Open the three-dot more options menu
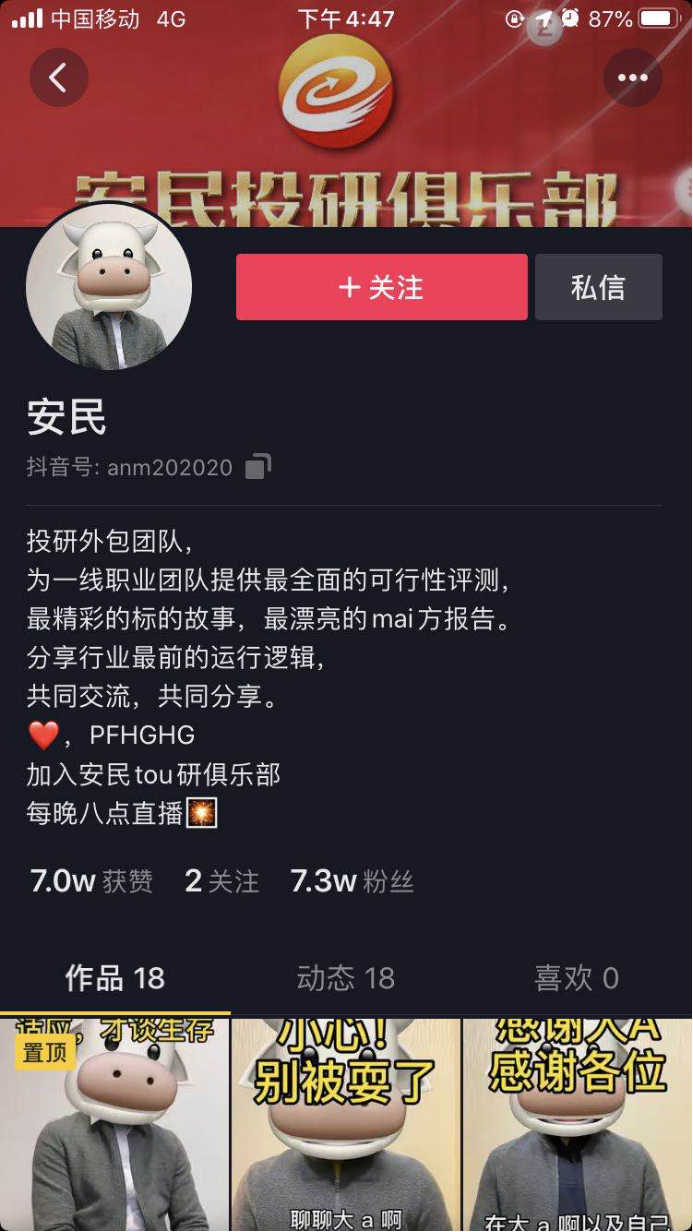693x1232 pixels. pyautogui.click(x=632, y=77)
